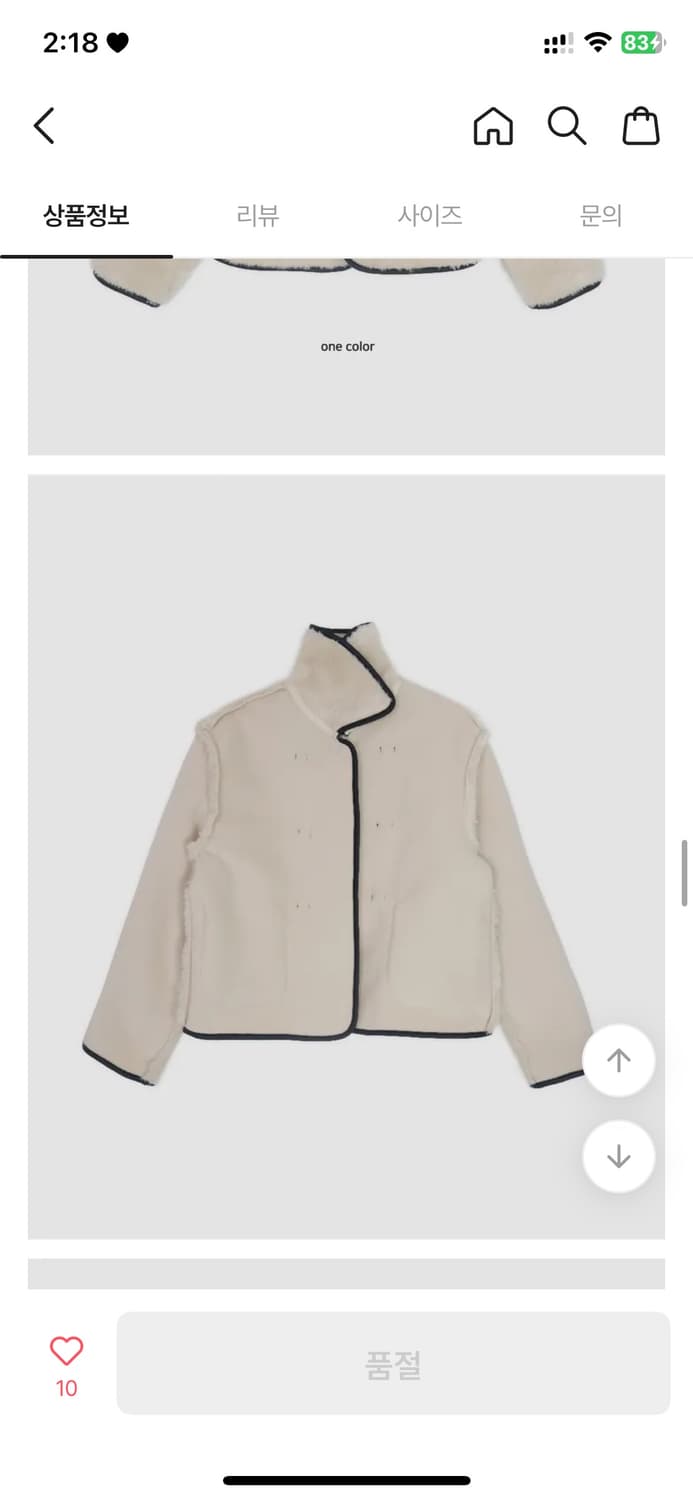Tap the 품절 sold-out button
Image resolution: width=693 pixels, height=1500 pixels.
393,1364
